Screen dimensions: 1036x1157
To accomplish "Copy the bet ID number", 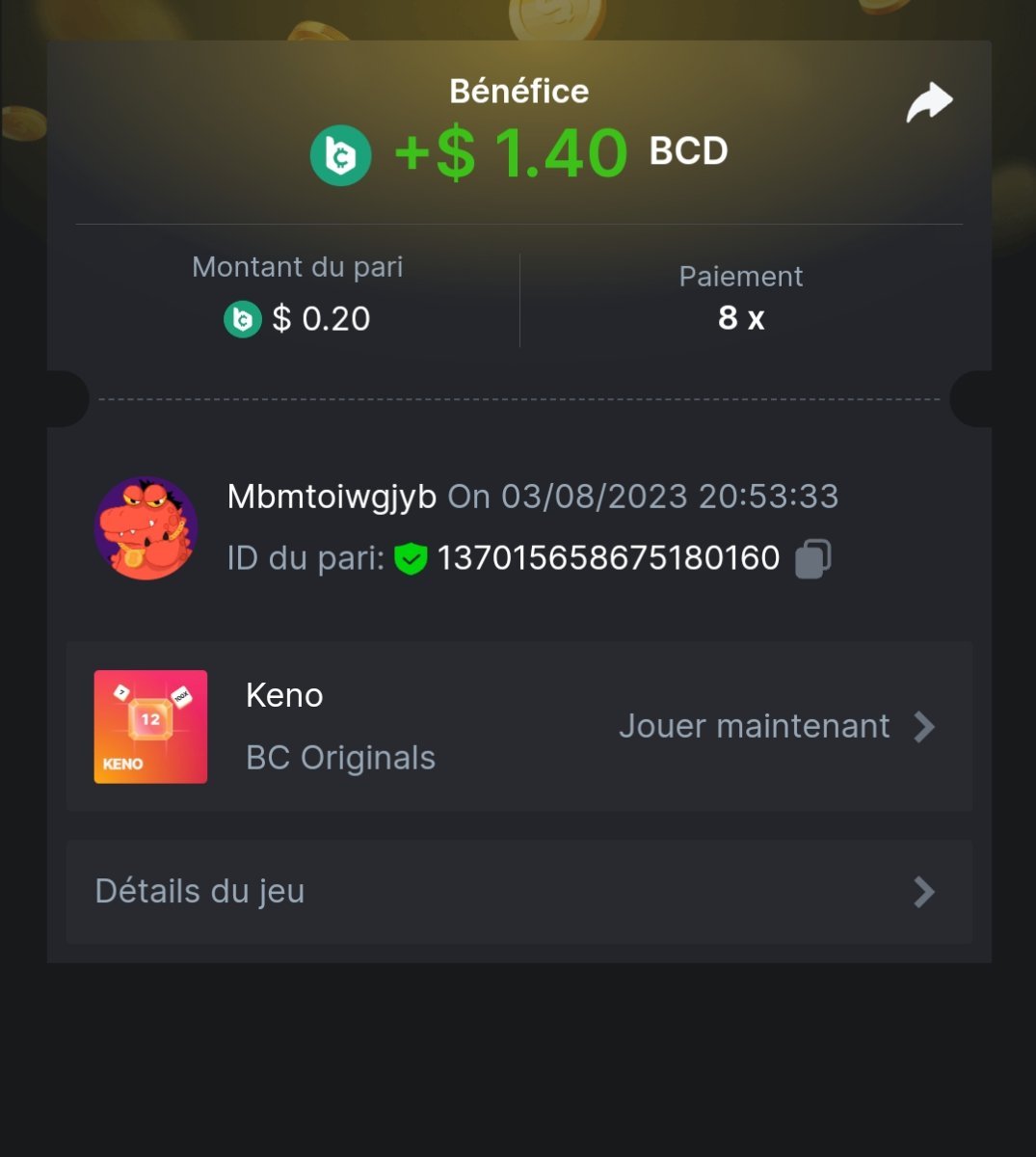I will point(812,558).
